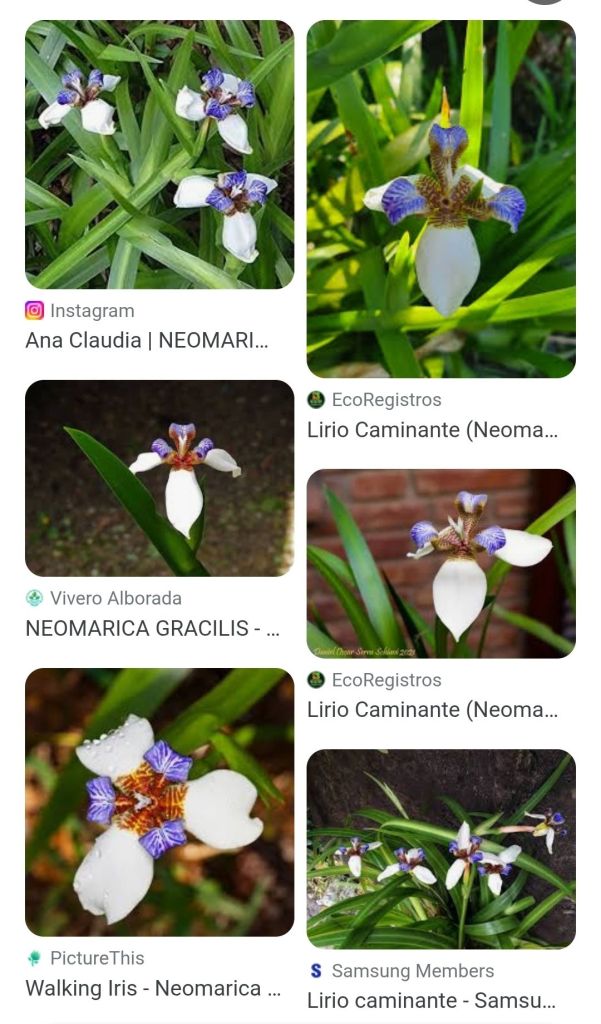Open EcoRegistros result with the brick wall photo
This screenshot has width=601, height=1024.
click(441, 563)
